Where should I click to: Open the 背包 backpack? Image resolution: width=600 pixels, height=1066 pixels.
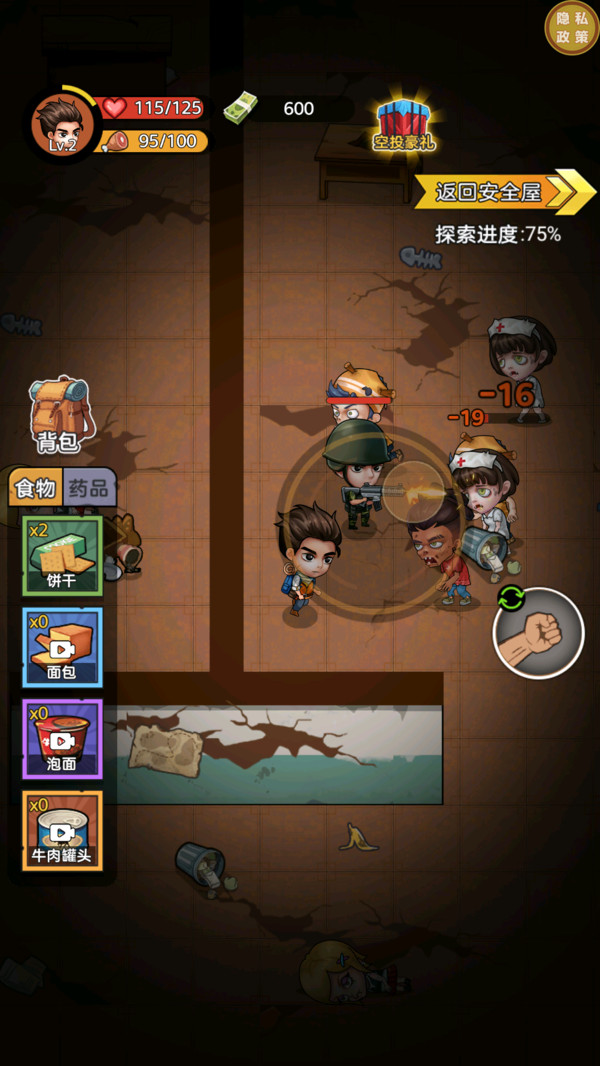coord(59,414)
